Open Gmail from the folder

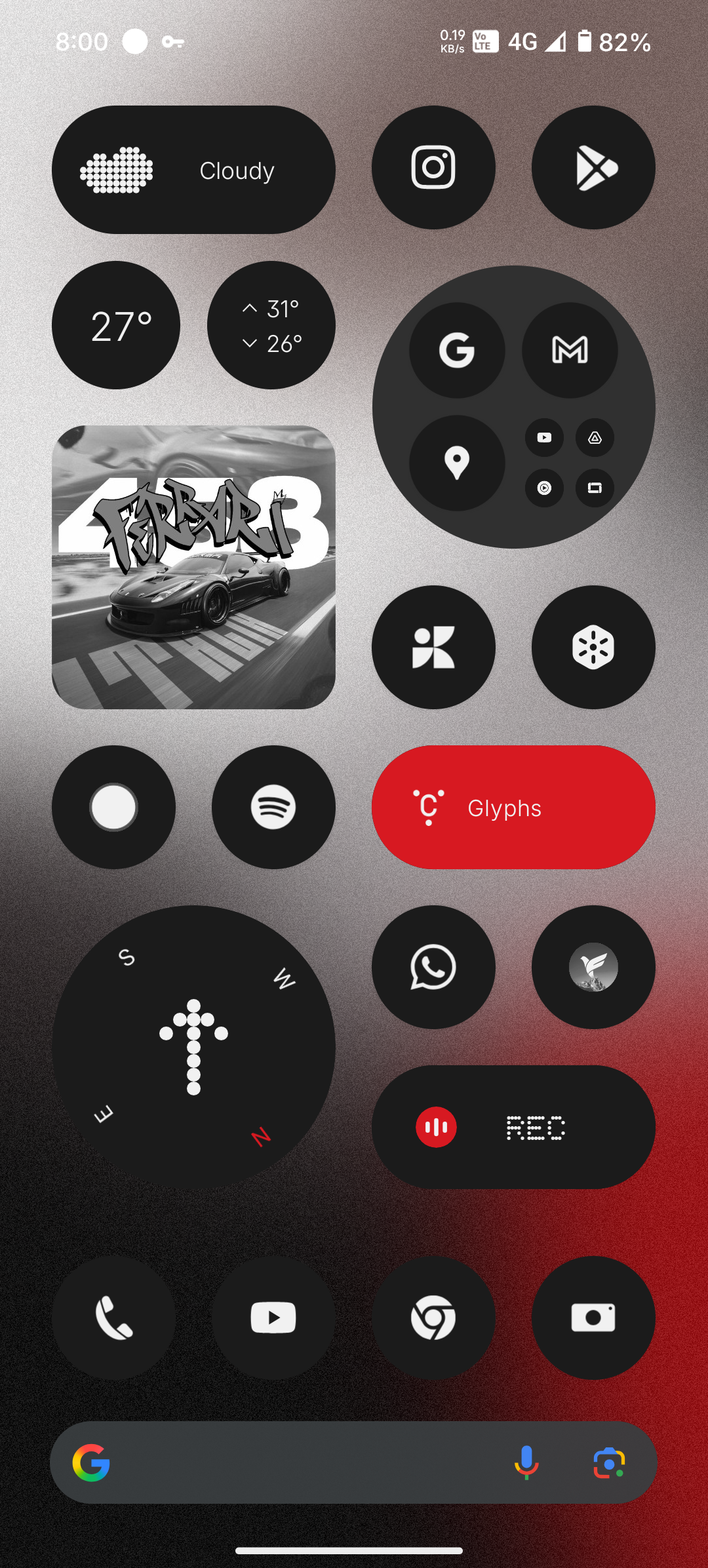pos(570,350)
